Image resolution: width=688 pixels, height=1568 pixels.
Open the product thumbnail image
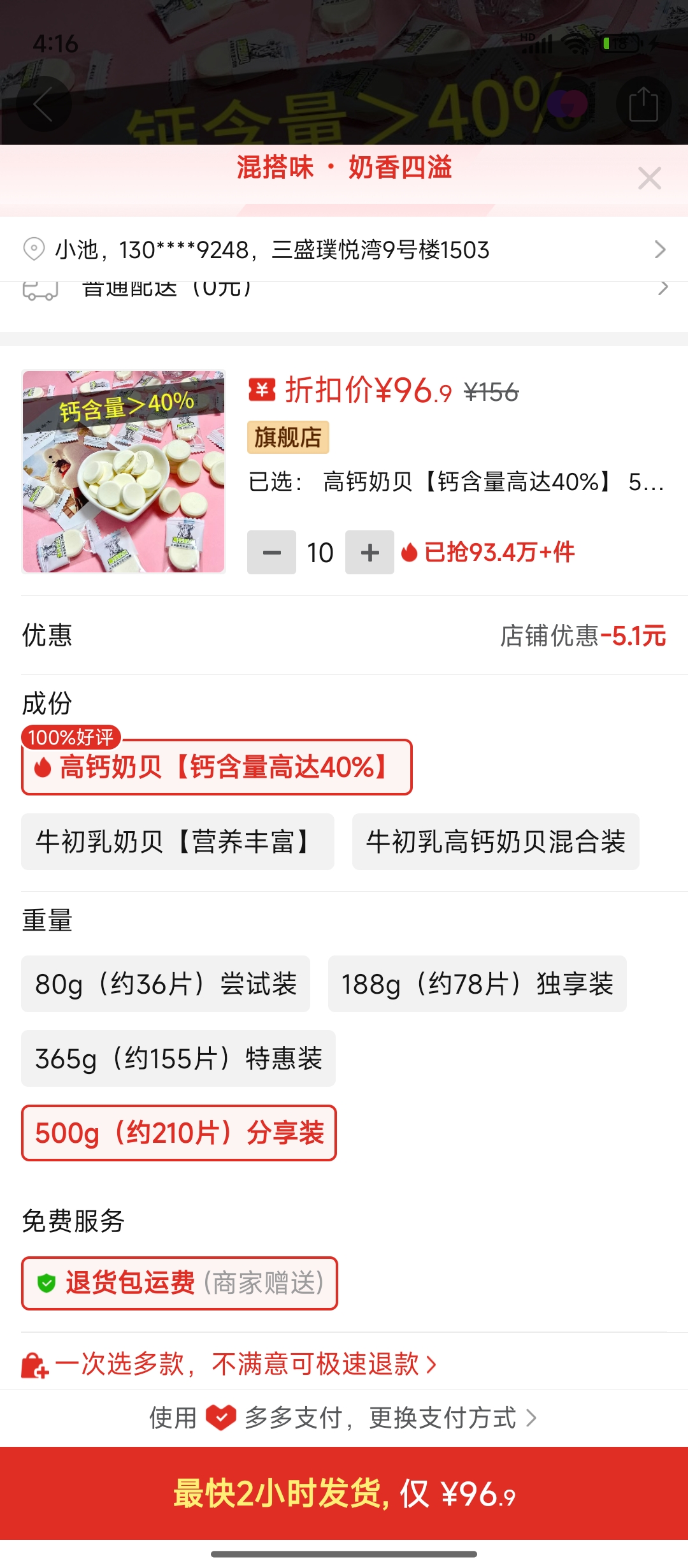[124, 472]
